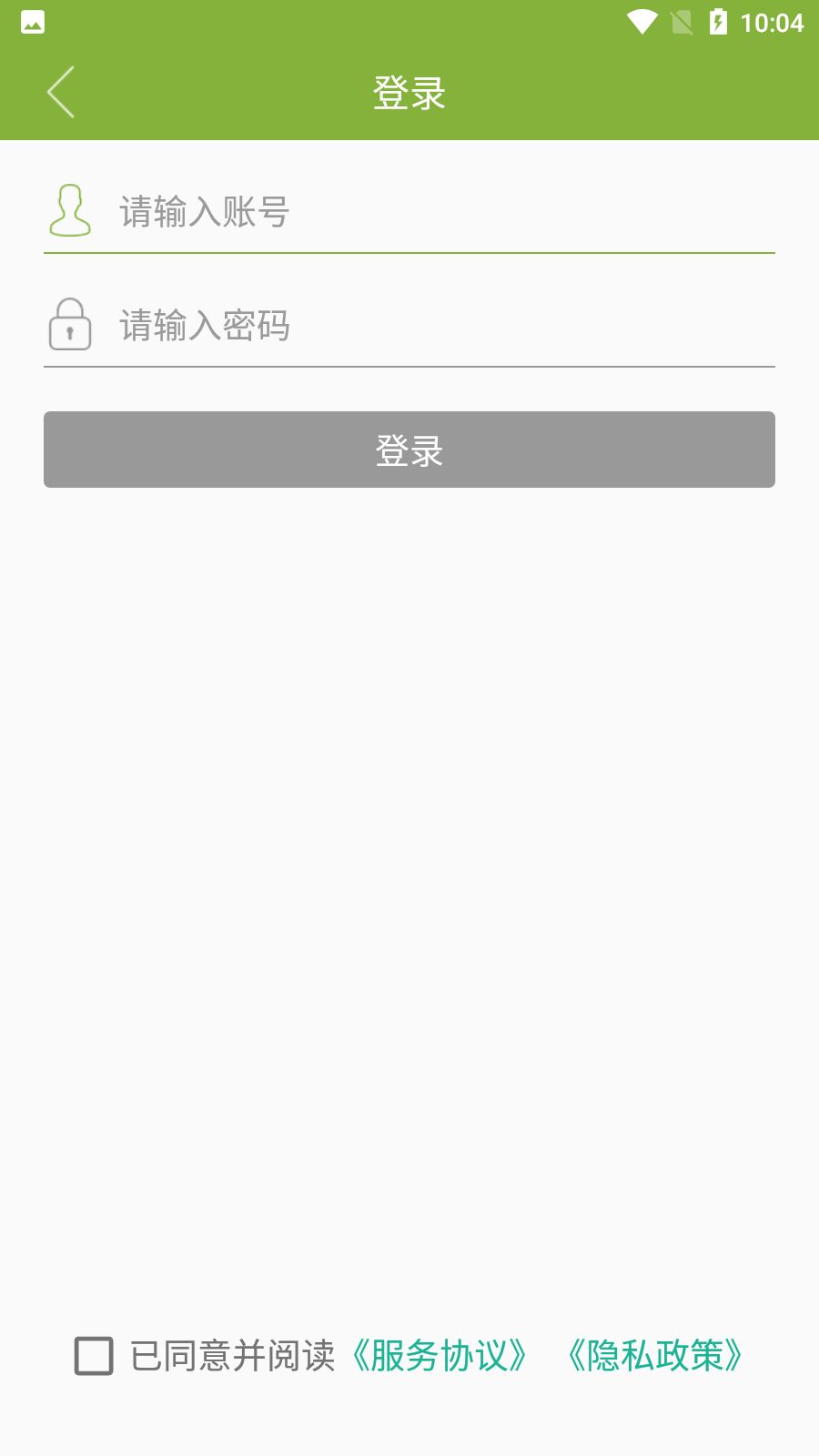Image resolution: width=819 pixels, height=1456 pixels.
Task: Focus the 请输入账号 account input field
Action: (x=364, y=211)
